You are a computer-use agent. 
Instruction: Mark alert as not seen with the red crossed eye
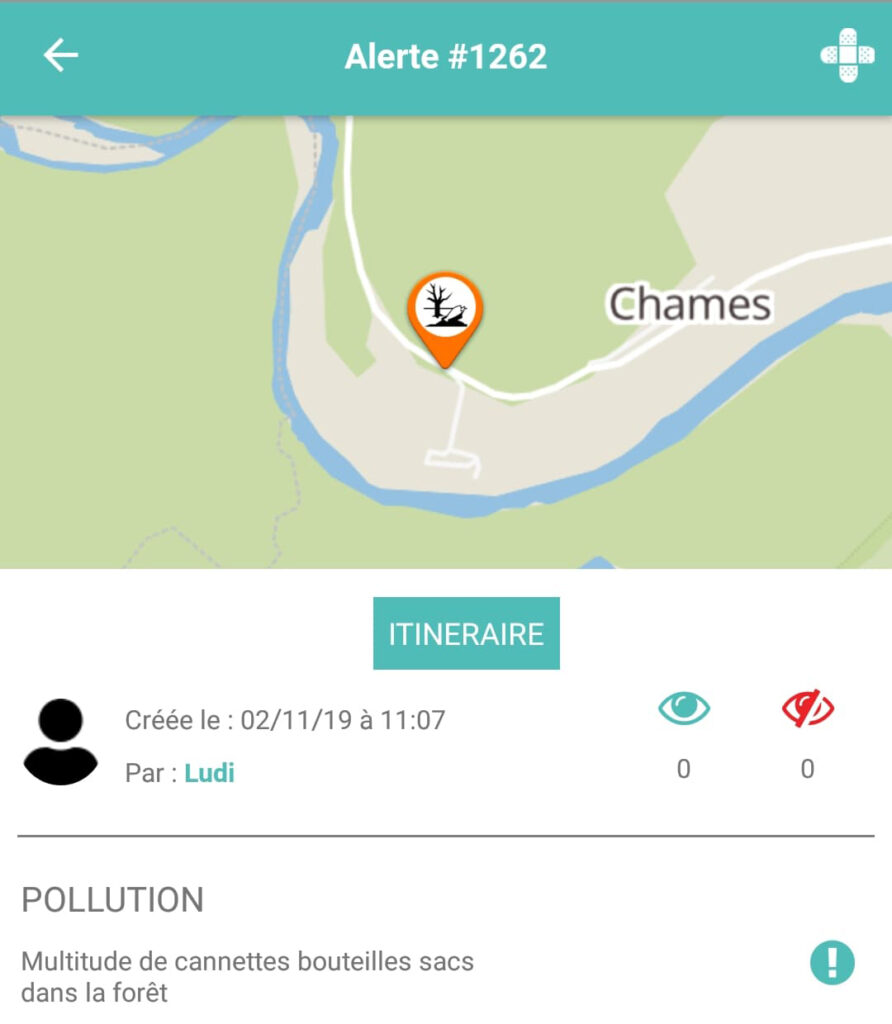coord(807,709)
